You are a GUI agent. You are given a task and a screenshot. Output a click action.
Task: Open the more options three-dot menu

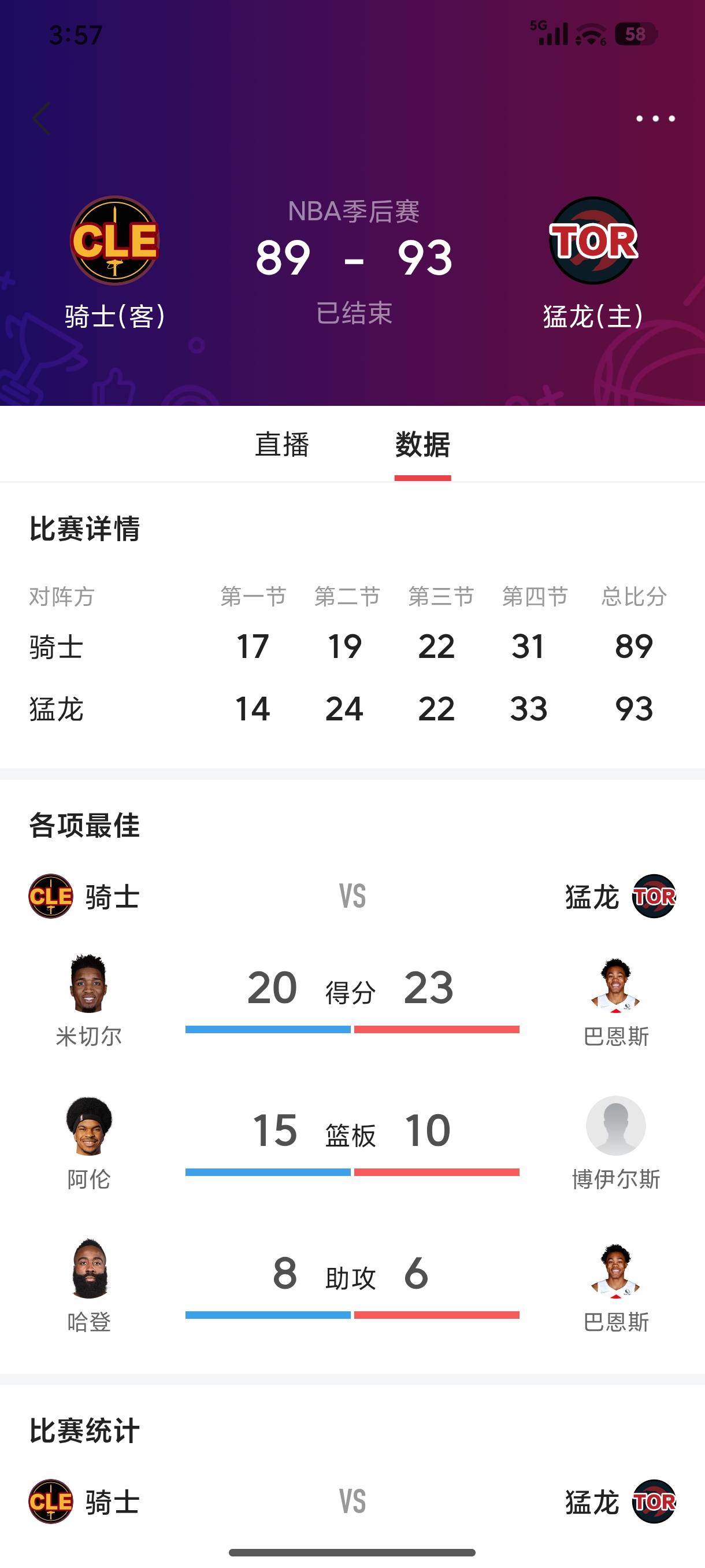pyautogui.click(x=654, y=118)
